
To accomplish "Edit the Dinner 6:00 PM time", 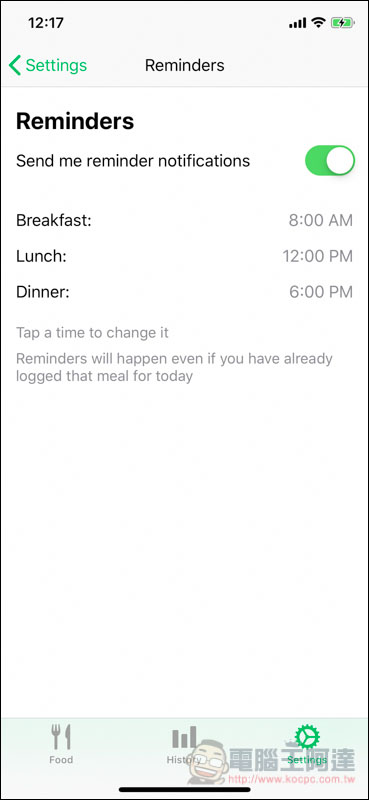I will pos(321,292).
